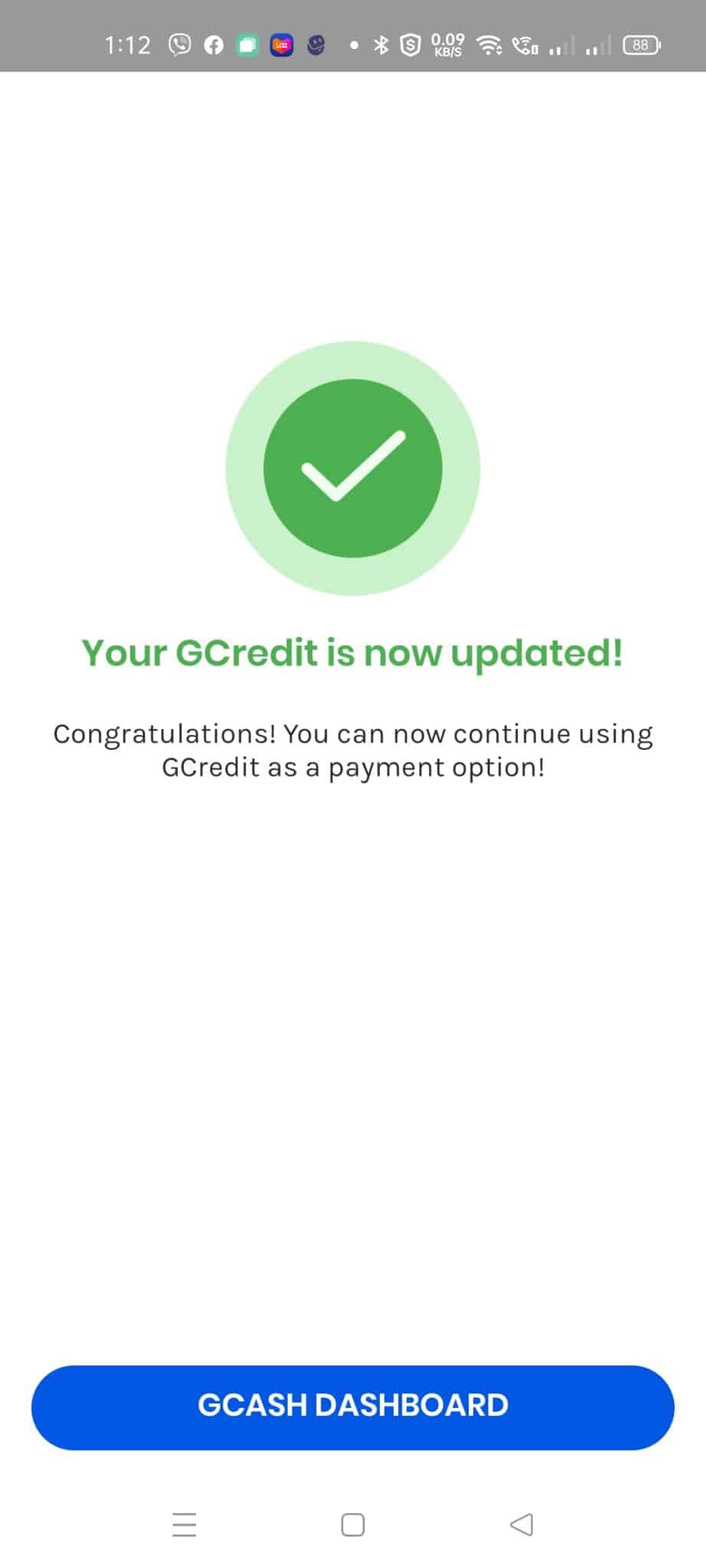Open the Viber notification icon
This screenshot has width=706, height=1568.
tap(178, 44)
